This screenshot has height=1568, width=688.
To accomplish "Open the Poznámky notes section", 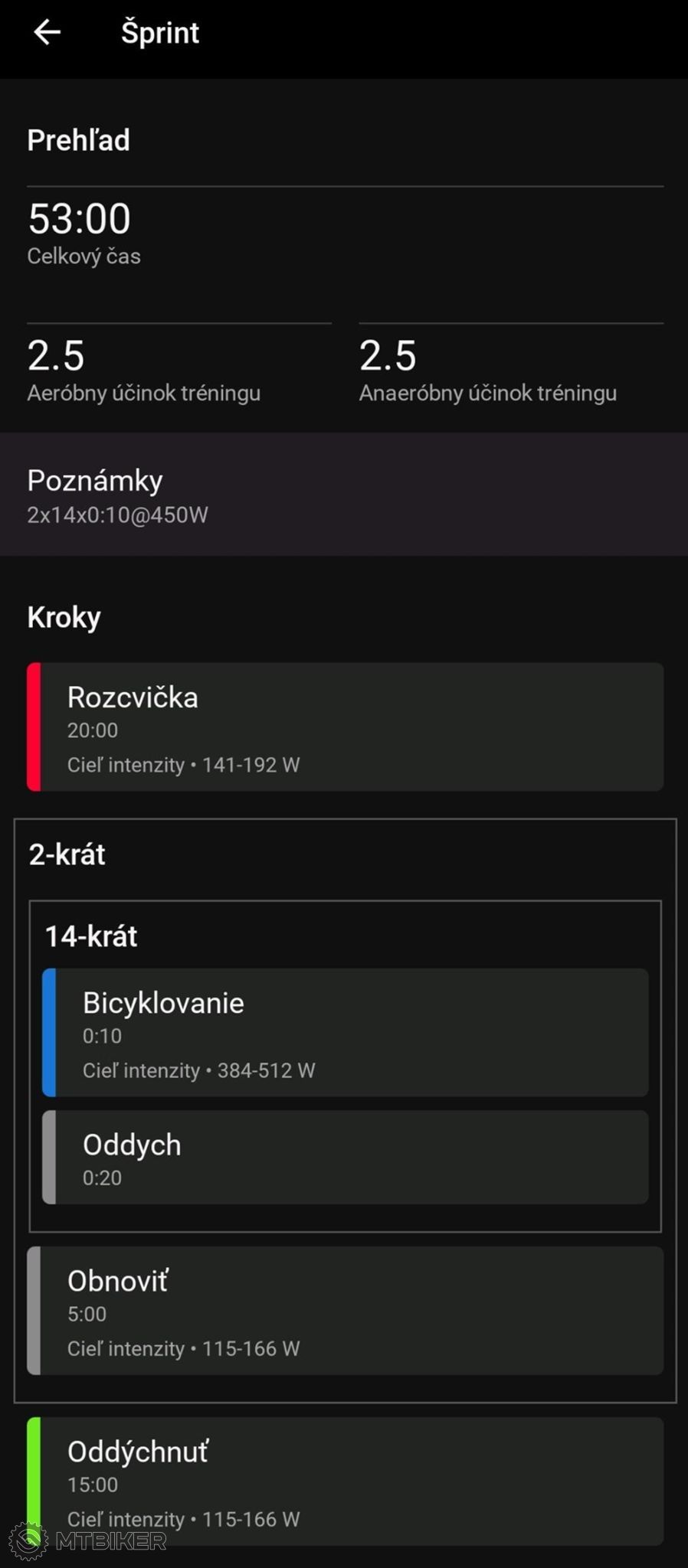I will pos(344,495).
